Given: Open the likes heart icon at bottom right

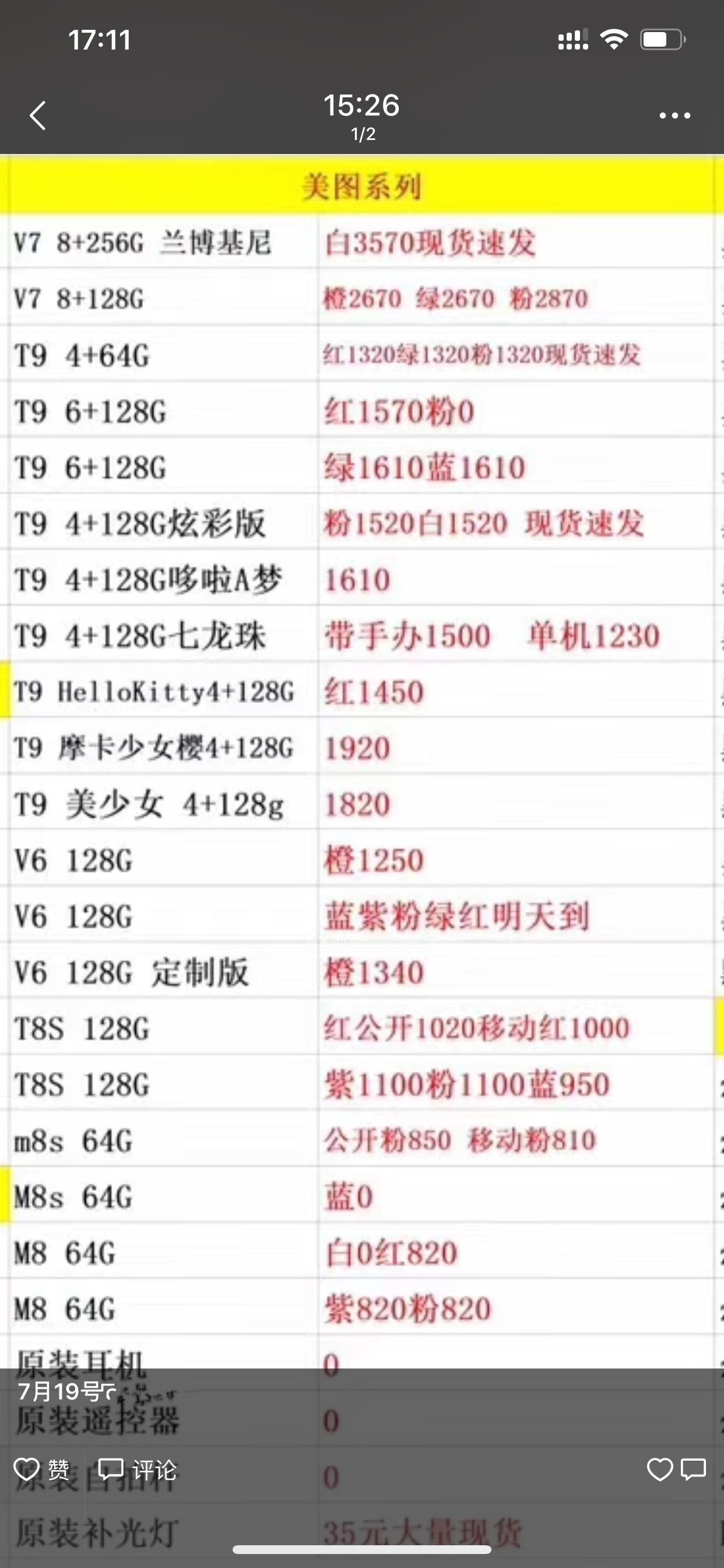Looking at the screenshot, I should click(659, 1471).
